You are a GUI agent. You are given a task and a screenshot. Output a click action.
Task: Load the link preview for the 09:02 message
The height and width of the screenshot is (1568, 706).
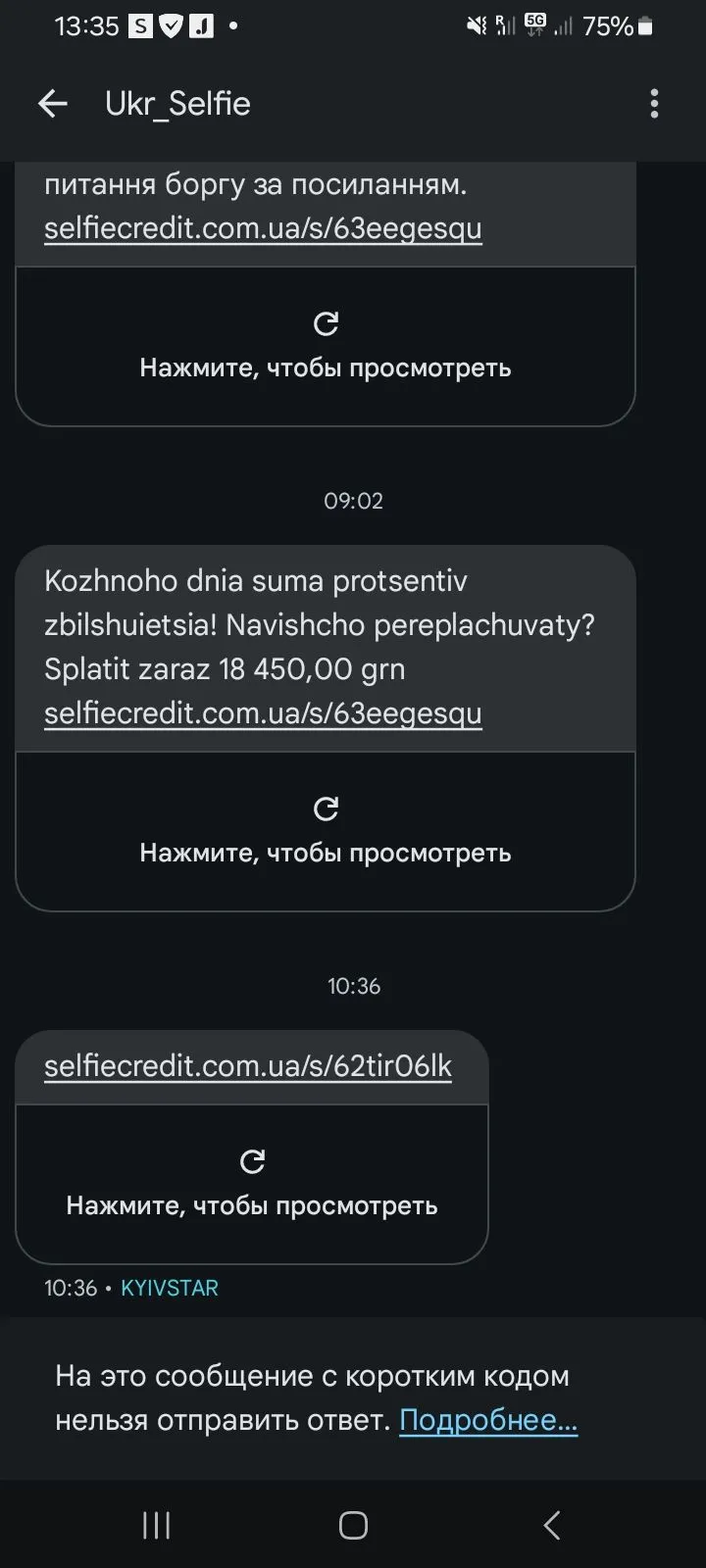[x=326, y=831]
